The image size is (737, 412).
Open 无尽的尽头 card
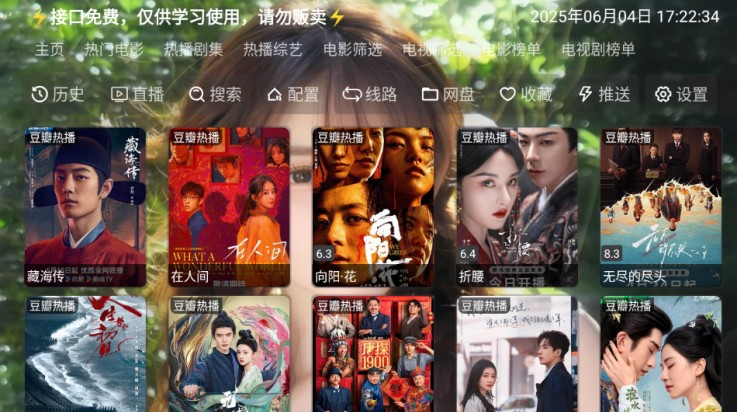660,207
